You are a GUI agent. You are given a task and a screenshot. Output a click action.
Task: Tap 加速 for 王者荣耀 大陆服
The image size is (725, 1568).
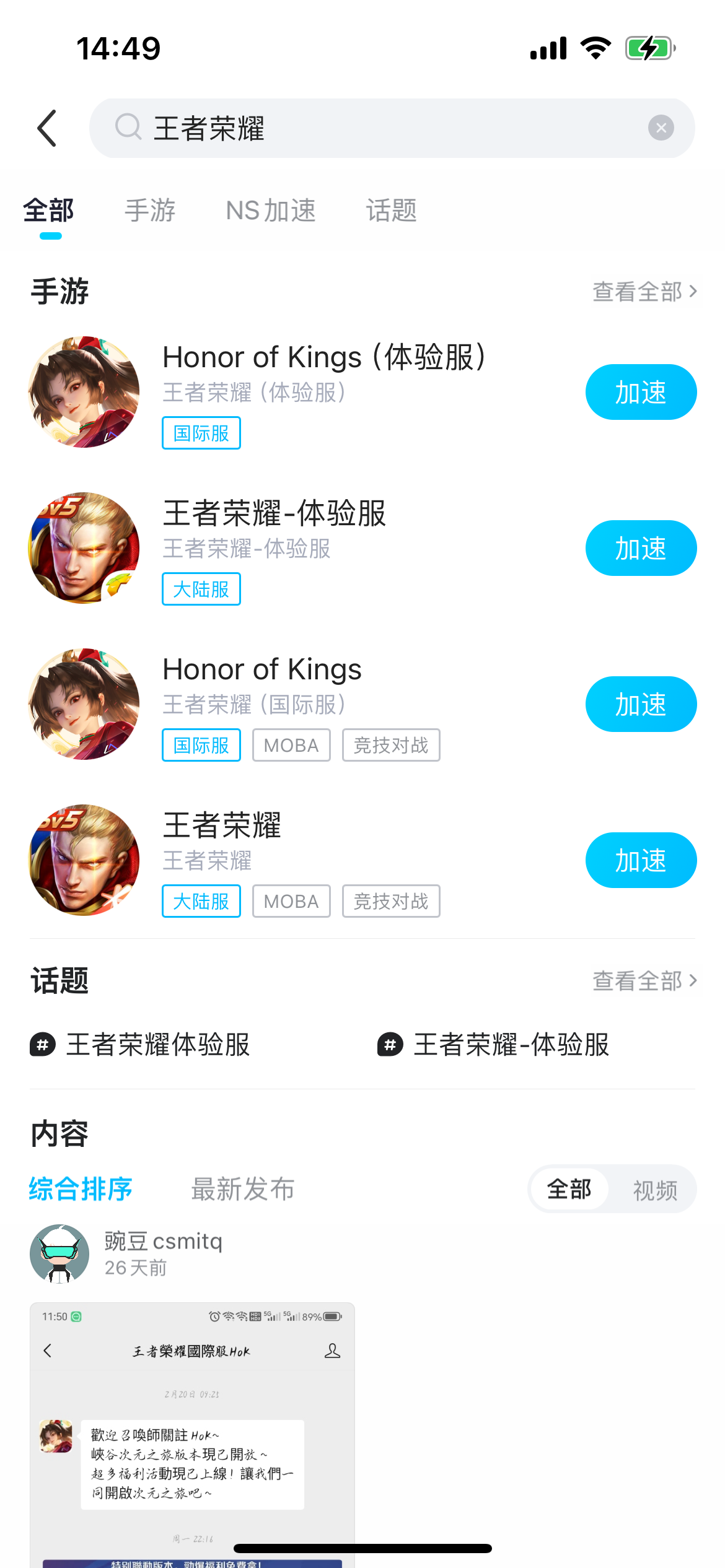tap(640, 860)
